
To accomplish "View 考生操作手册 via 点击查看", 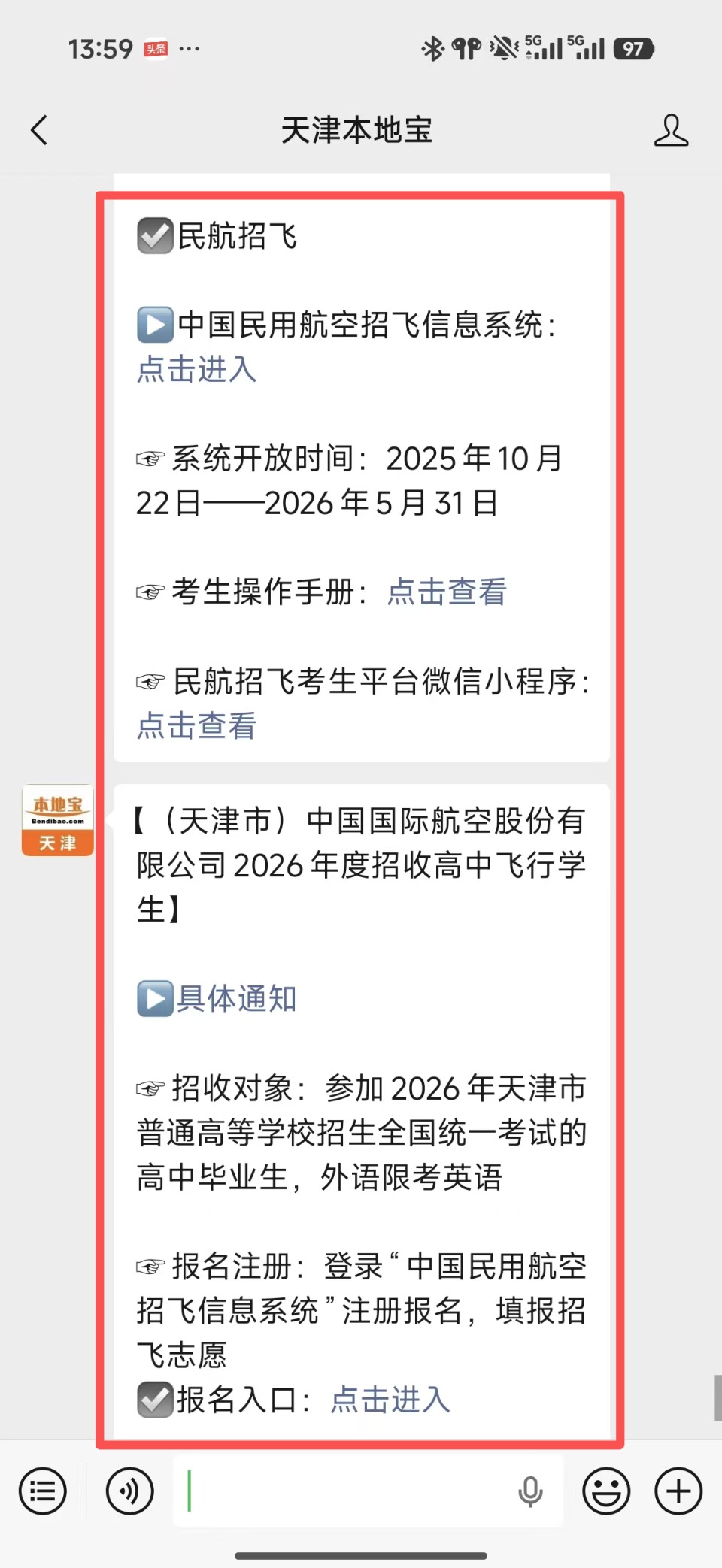I will pos(445,592).
